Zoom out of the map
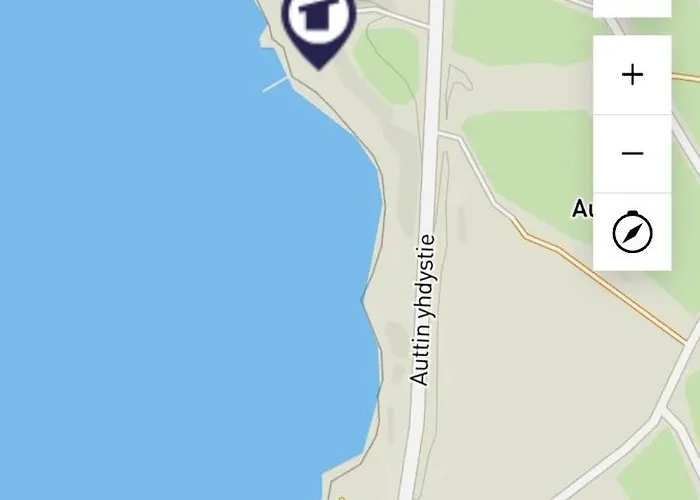The image size is (700, 500). tap(632, 154)
